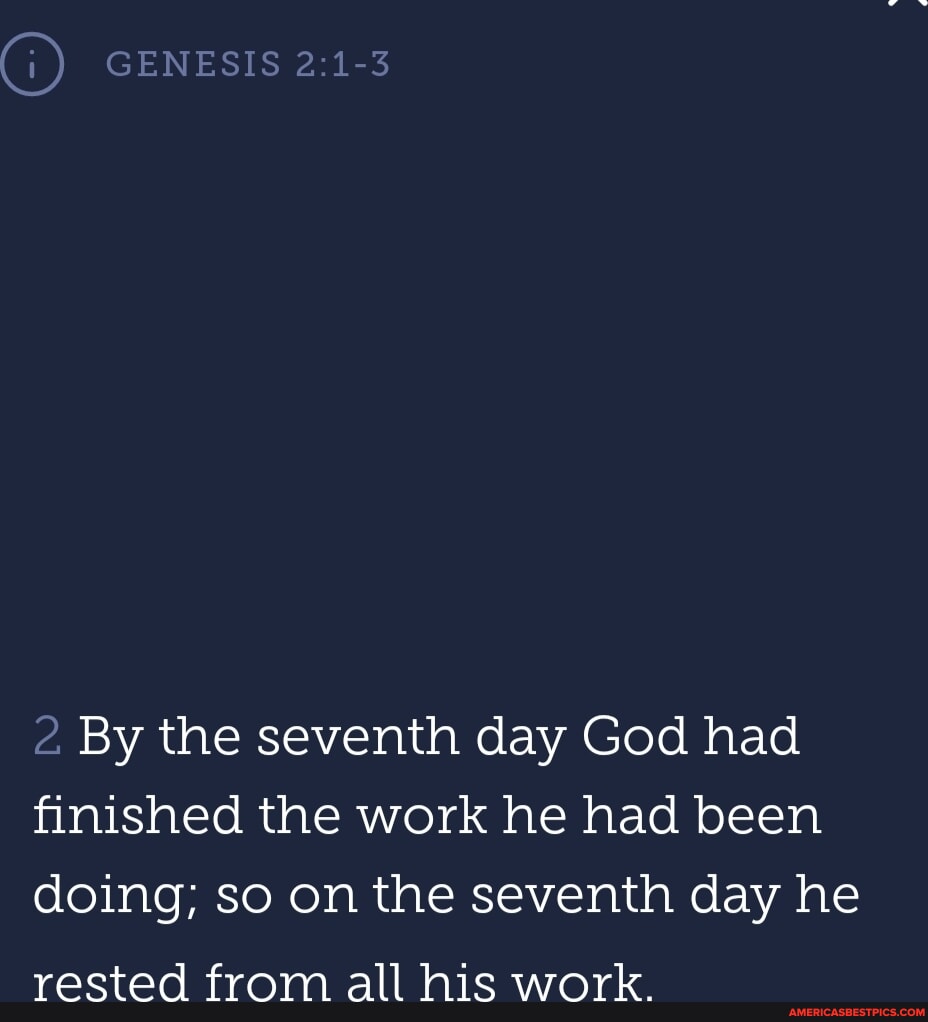Viewport: 928px width, 1022px height.
Task: Select the info symbol beside the passage heading
Action: pos(32,63)
